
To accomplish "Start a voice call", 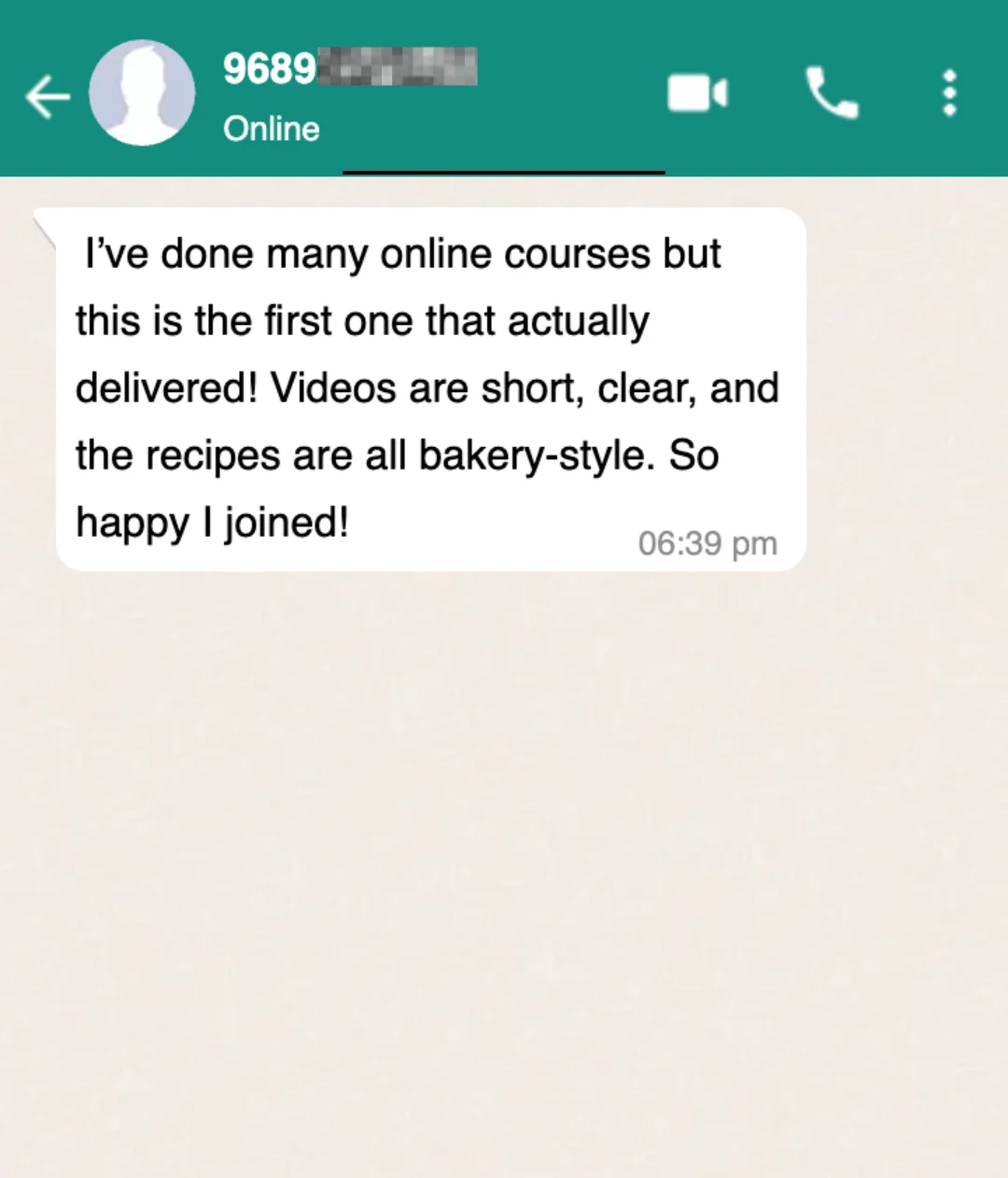I will coord(831,93).
